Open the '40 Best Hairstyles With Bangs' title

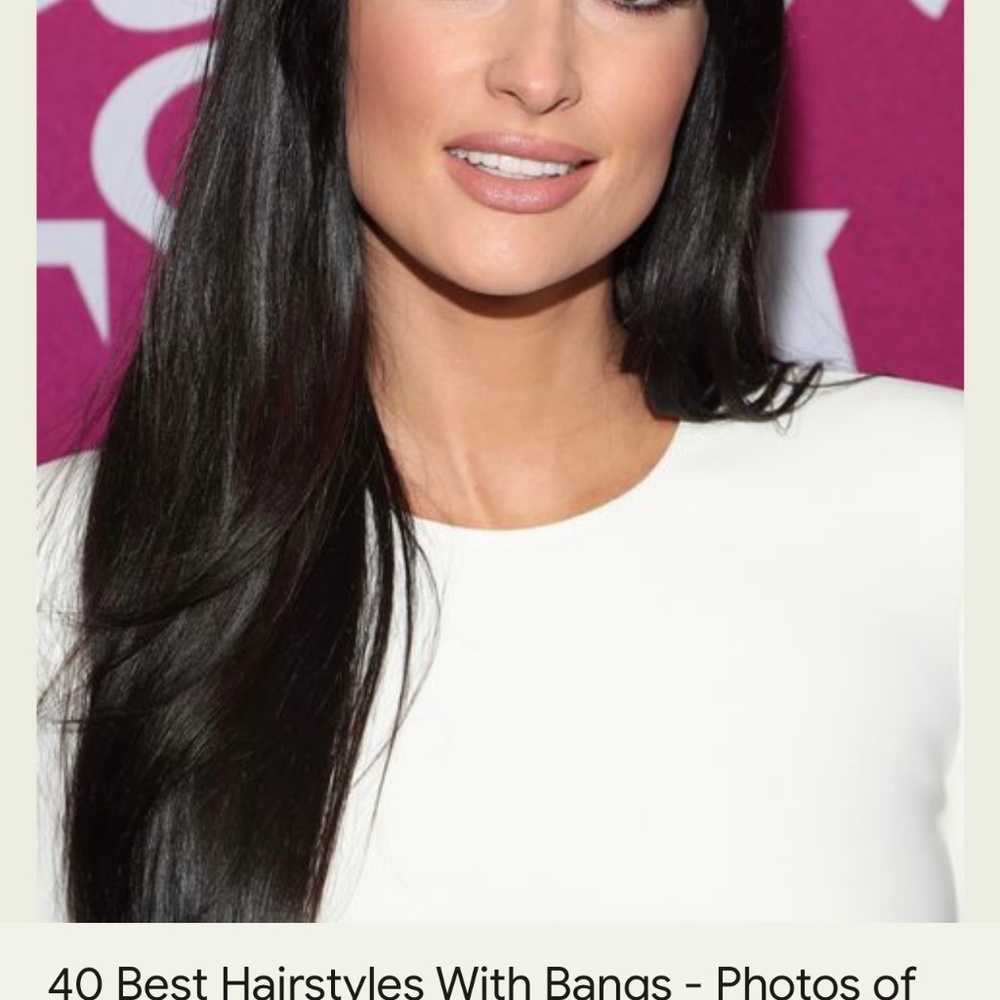click(480, 981)
